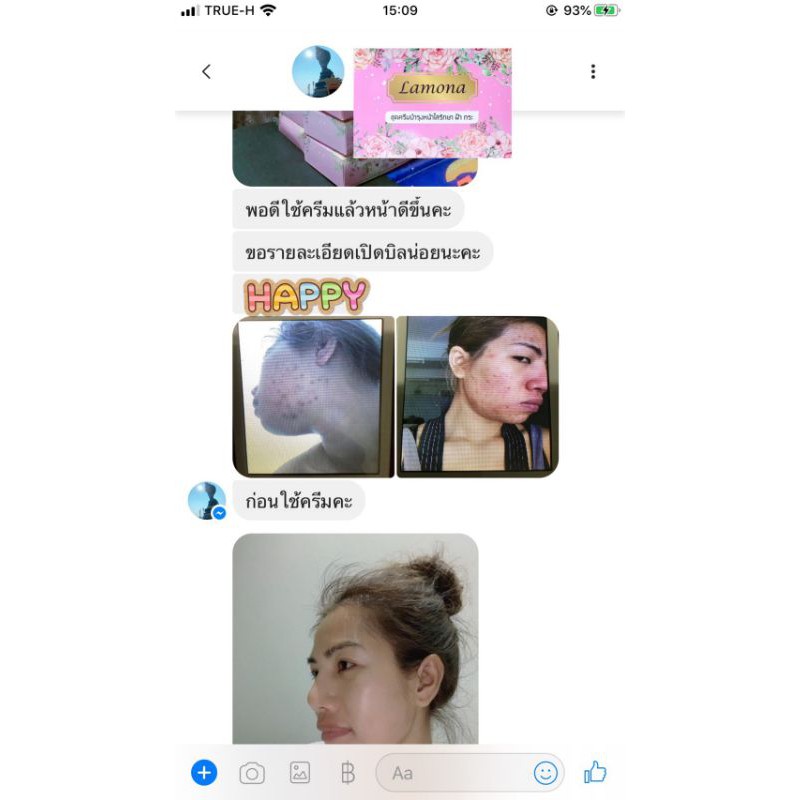800x800 pixels.
Task: Open the contact's profile picture in header
Action: point(318,71)
